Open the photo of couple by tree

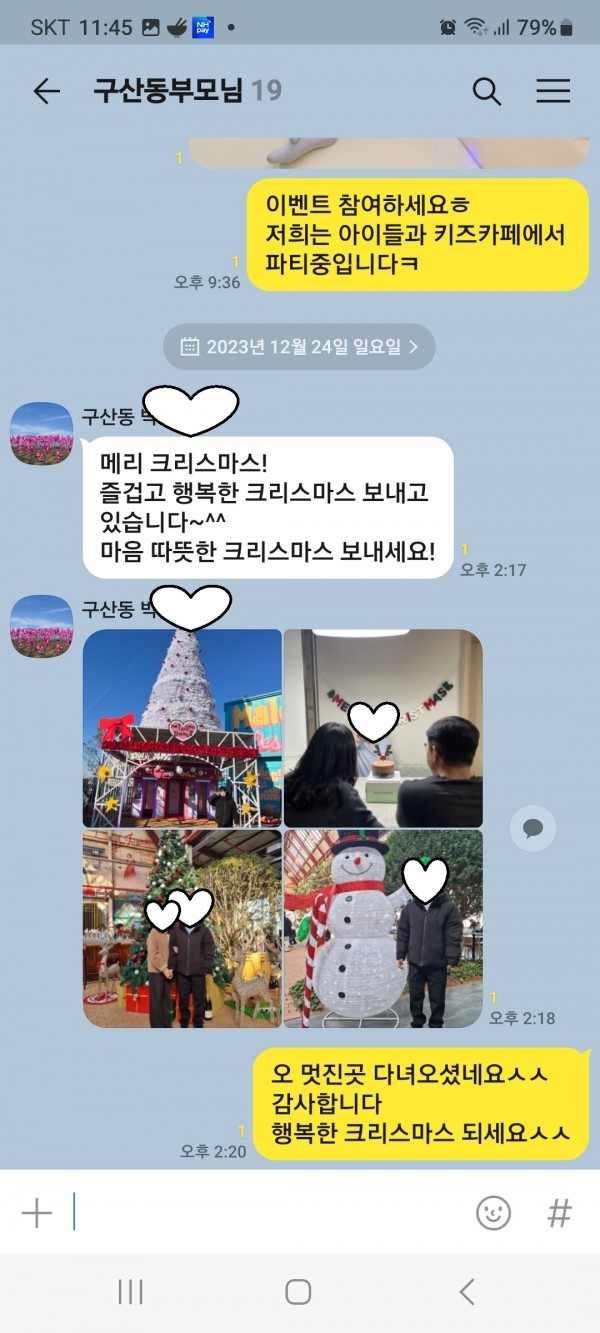click(182, 928)
